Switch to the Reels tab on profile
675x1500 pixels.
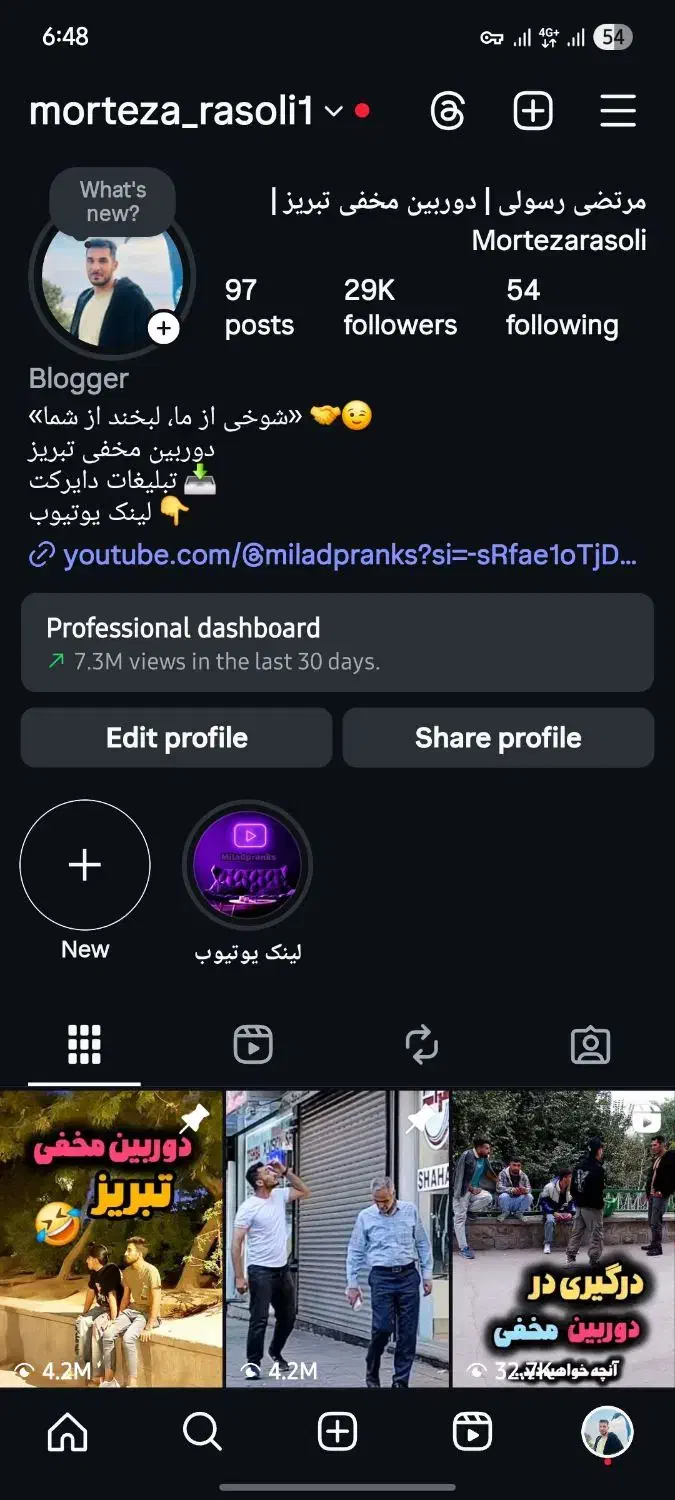coord(253,1046)
